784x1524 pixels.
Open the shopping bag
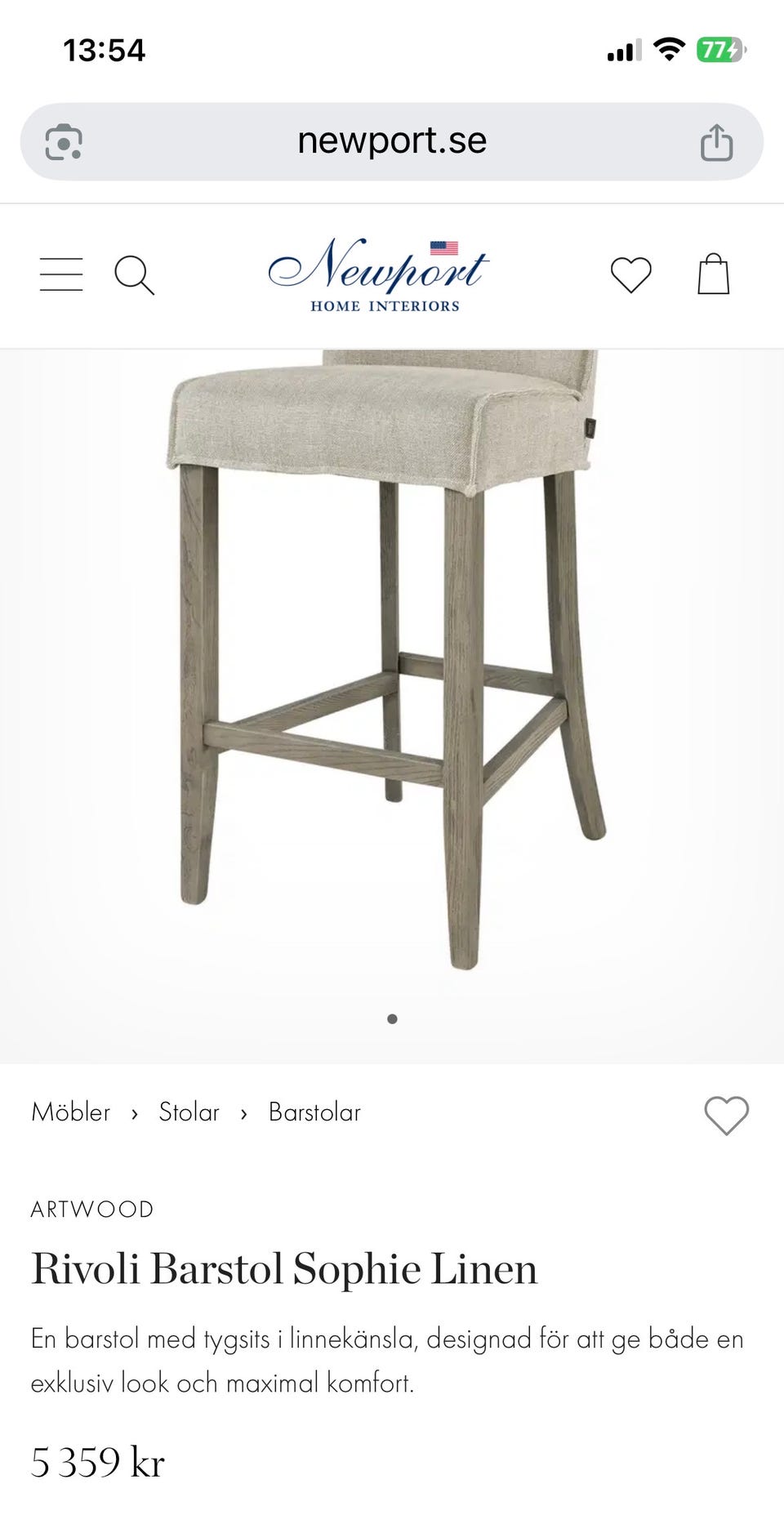(x=713, y=274)
